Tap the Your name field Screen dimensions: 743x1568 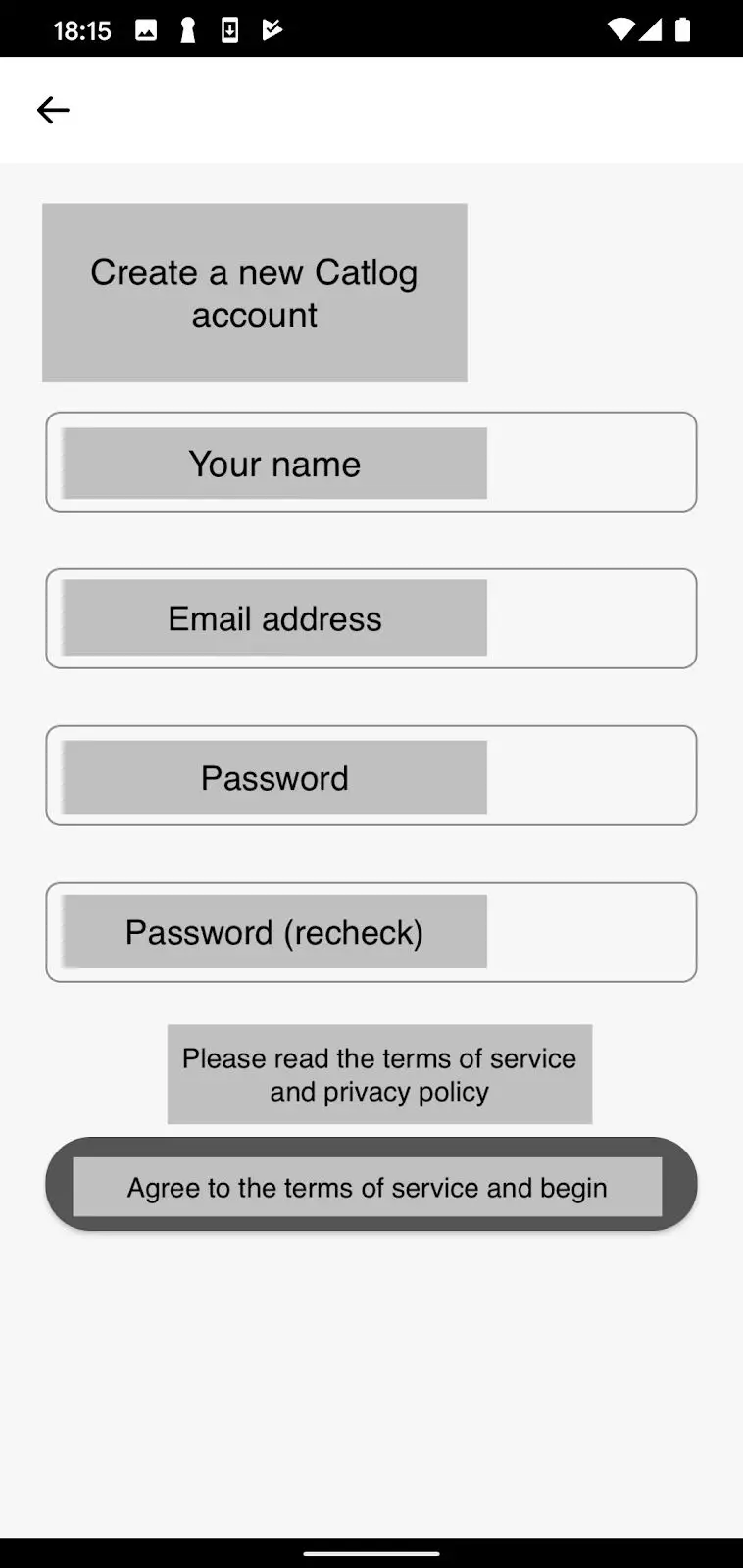point(371,463)
